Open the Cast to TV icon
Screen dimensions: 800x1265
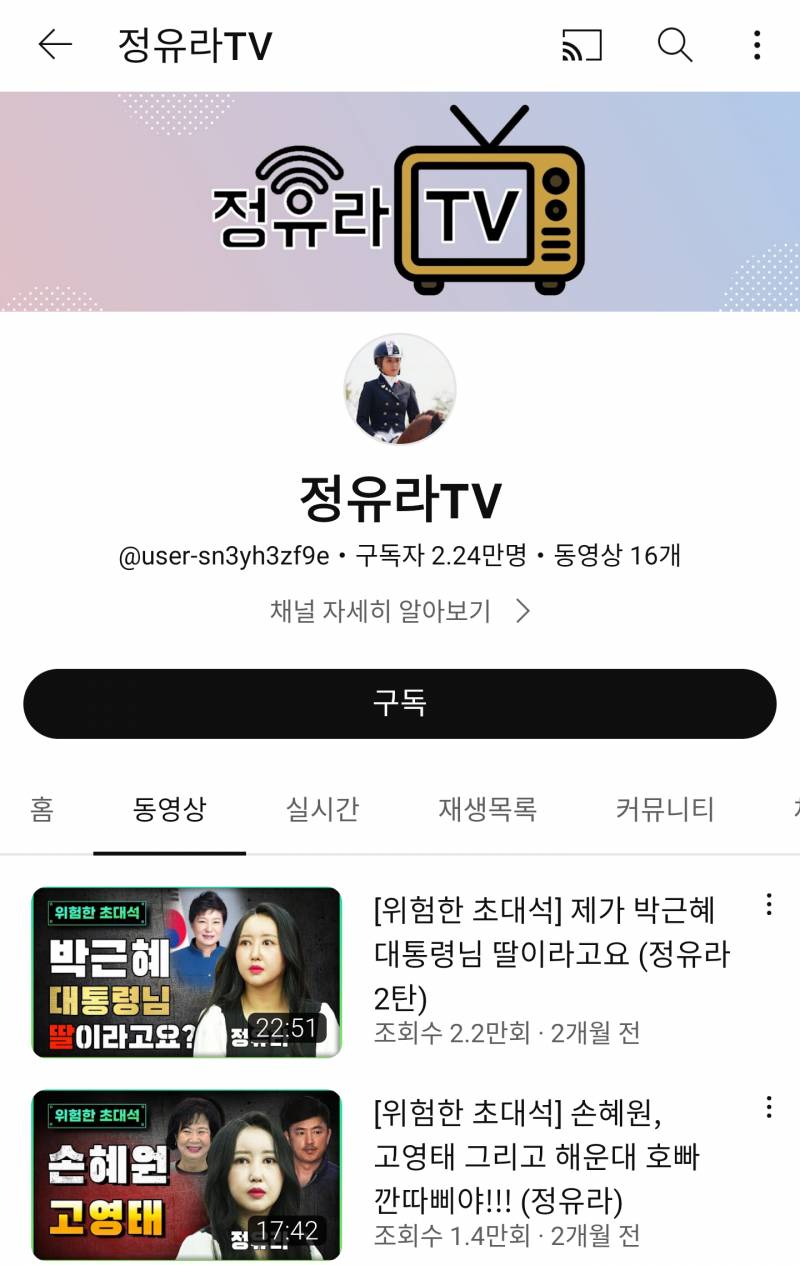[x=584, y=46]
